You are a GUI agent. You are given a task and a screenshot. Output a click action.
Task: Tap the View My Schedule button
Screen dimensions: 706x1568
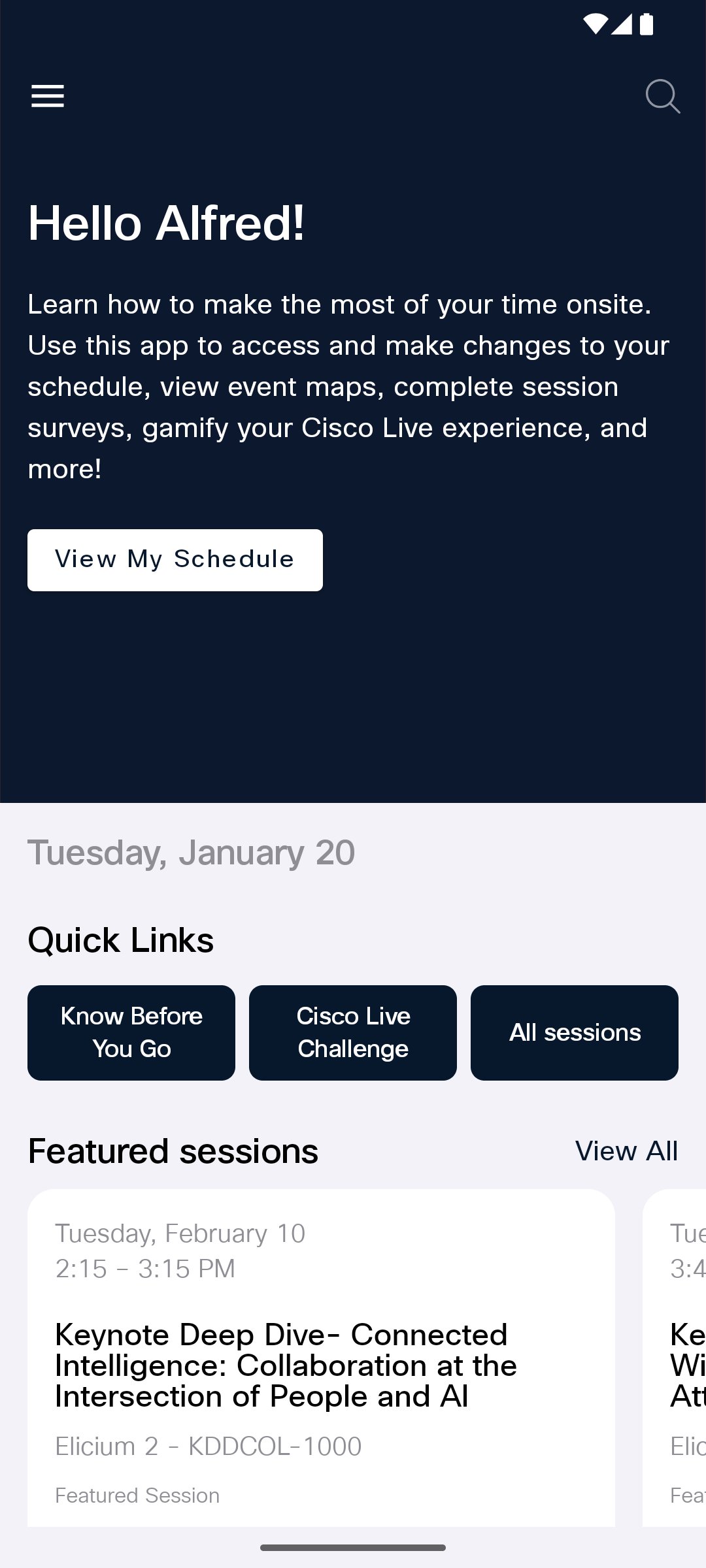175,560
